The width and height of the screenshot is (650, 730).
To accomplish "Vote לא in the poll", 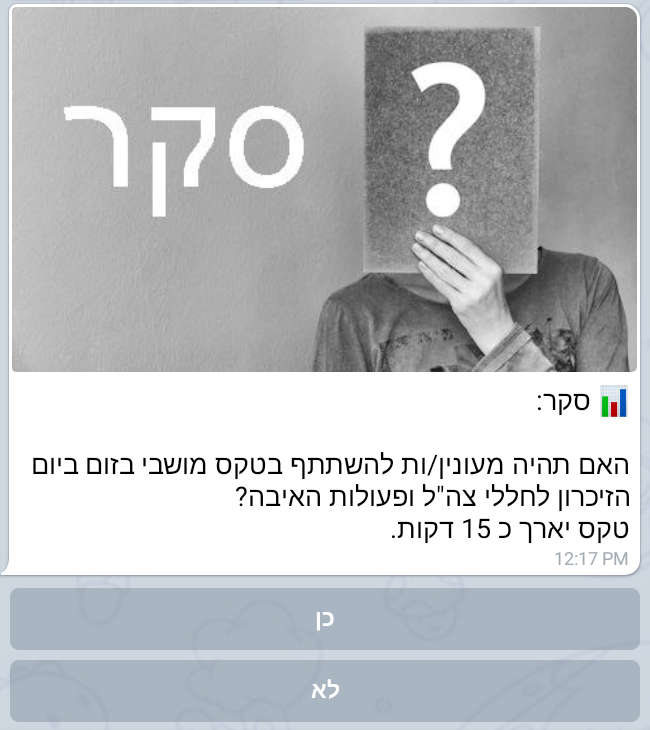I will pyautogui.click(x=324, y=691).
